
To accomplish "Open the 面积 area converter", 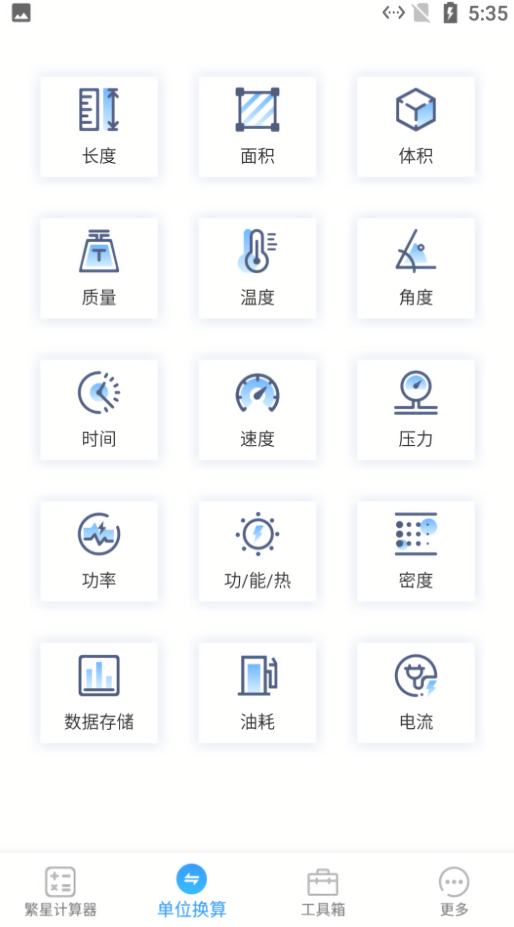I will pos(257,127).
